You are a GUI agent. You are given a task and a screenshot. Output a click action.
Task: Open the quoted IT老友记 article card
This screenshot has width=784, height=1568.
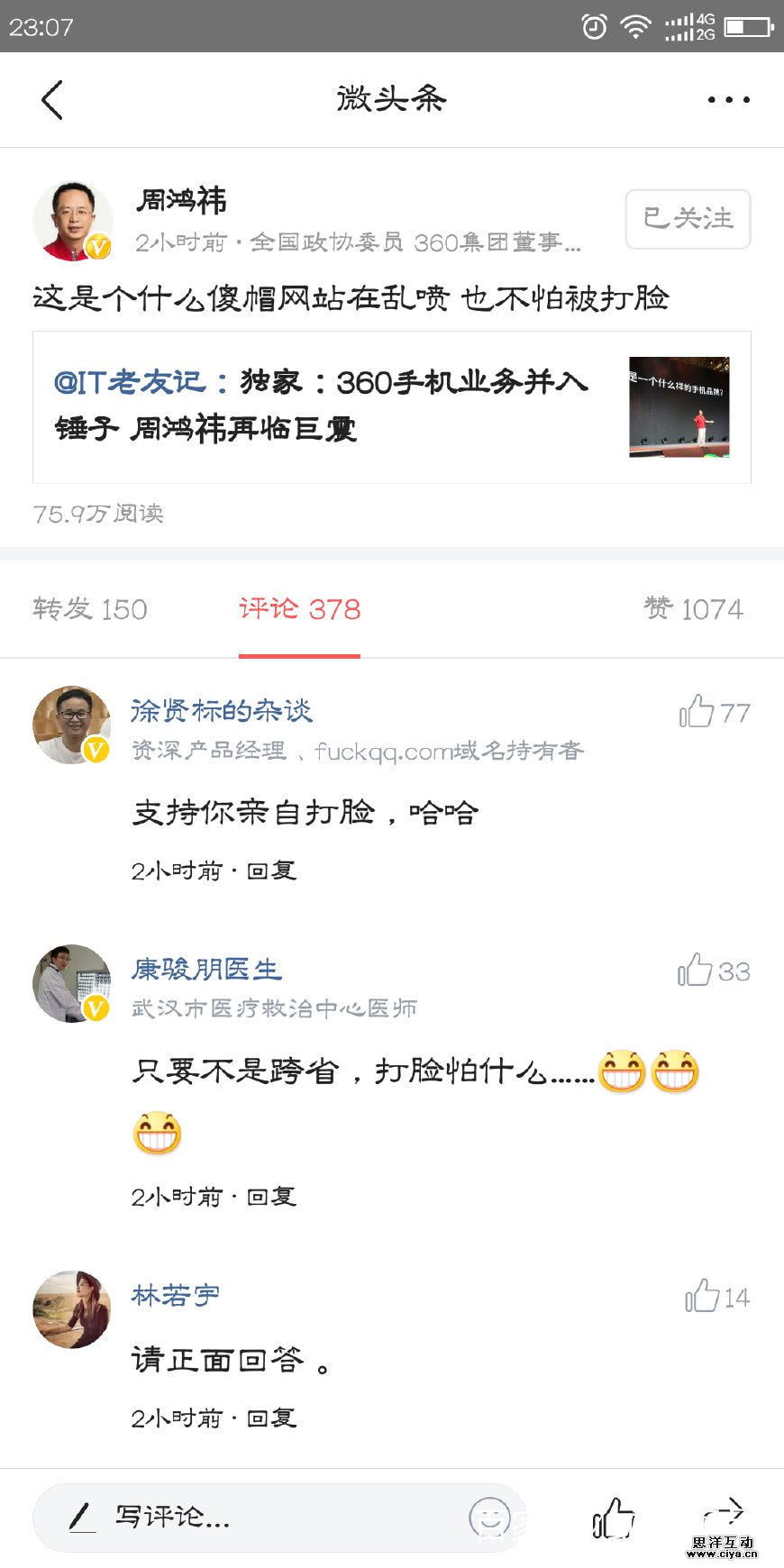tap(391, 407)
